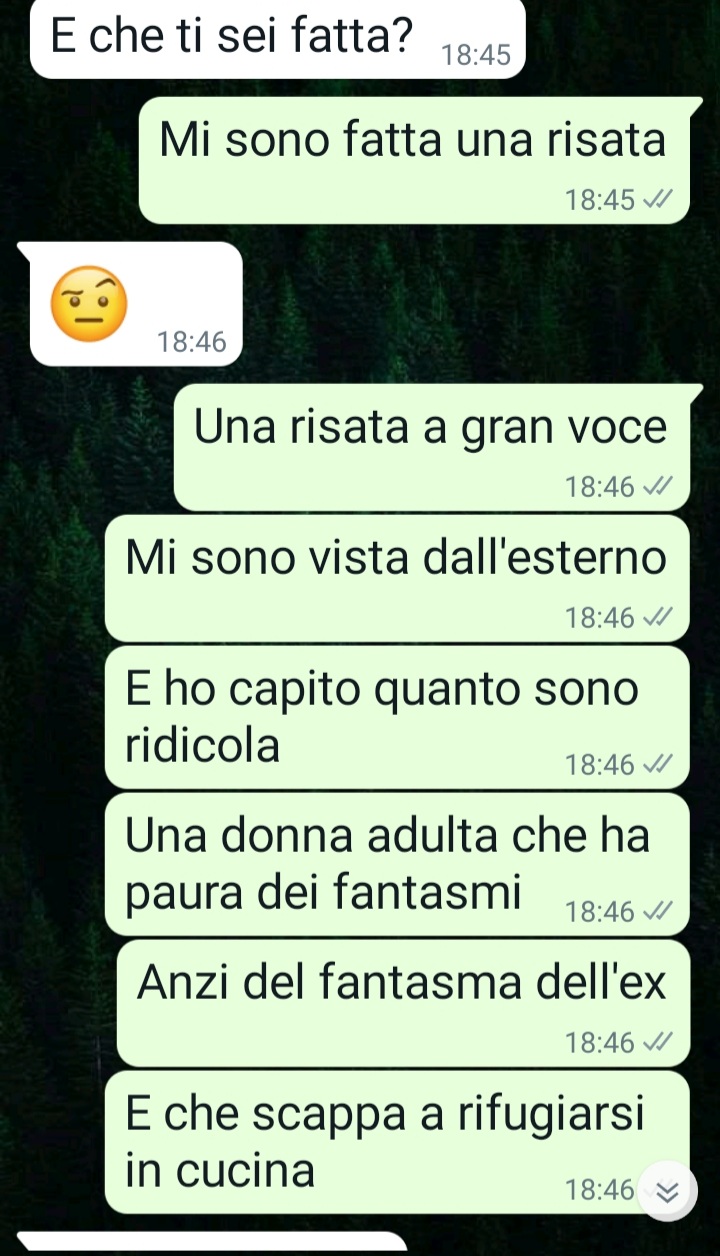Viewport: 720px width, 1256px height.
Task: Jump to the latest messages with the down arrow
Action: pyautogui.click(x=667, y=1190)
